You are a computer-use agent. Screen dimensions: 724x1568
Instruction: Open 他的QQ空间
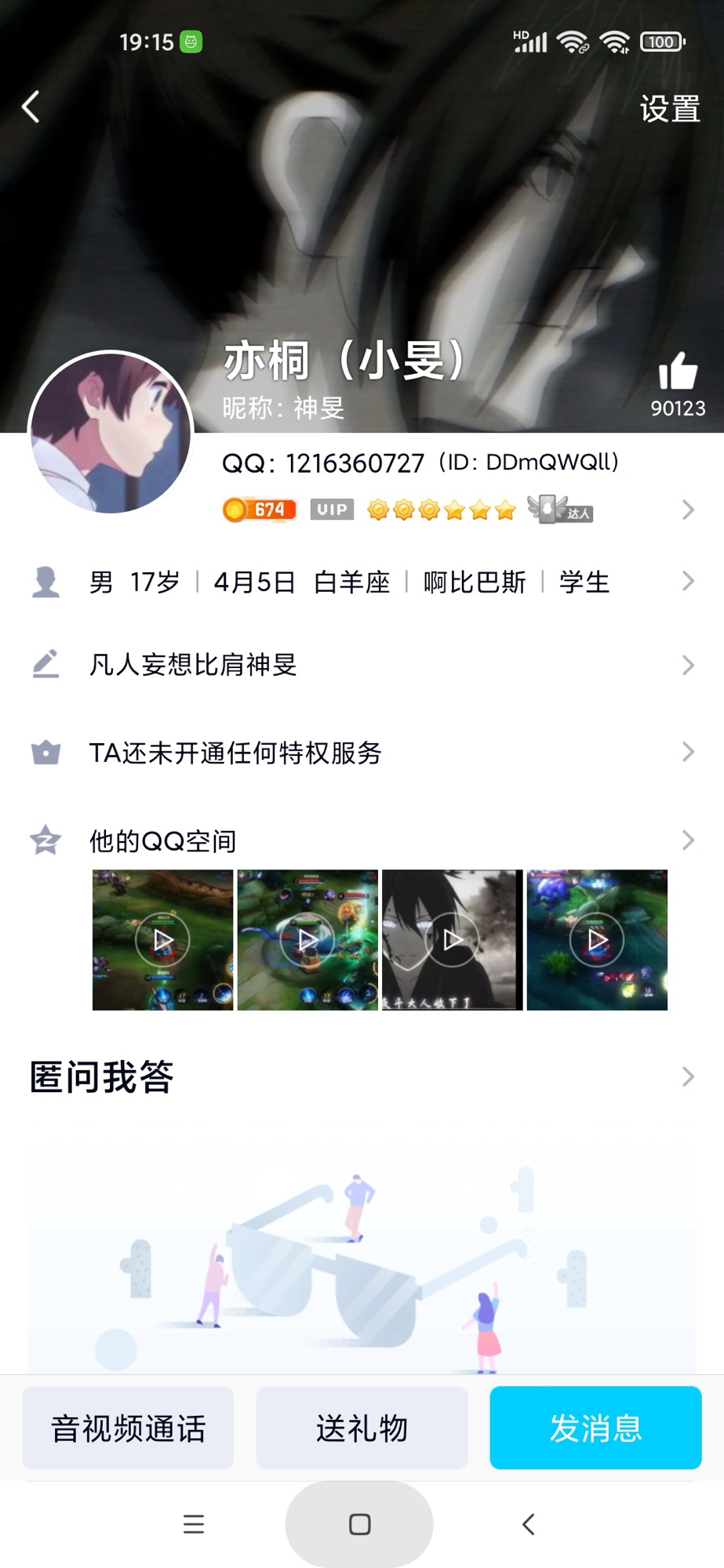click(x=362, y=840)
